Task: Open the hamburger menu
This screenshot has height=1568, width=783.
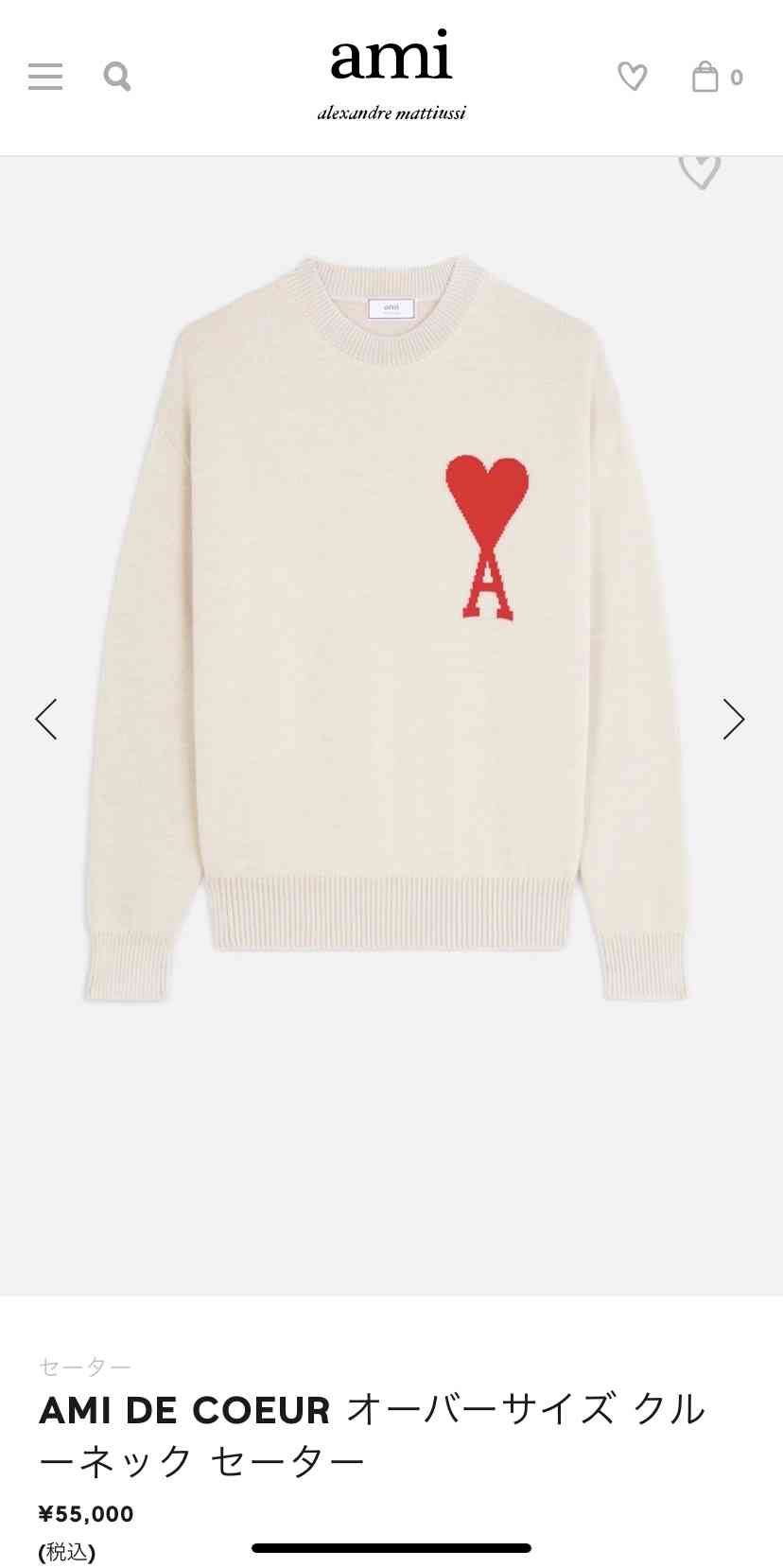Action: (44, 77)
